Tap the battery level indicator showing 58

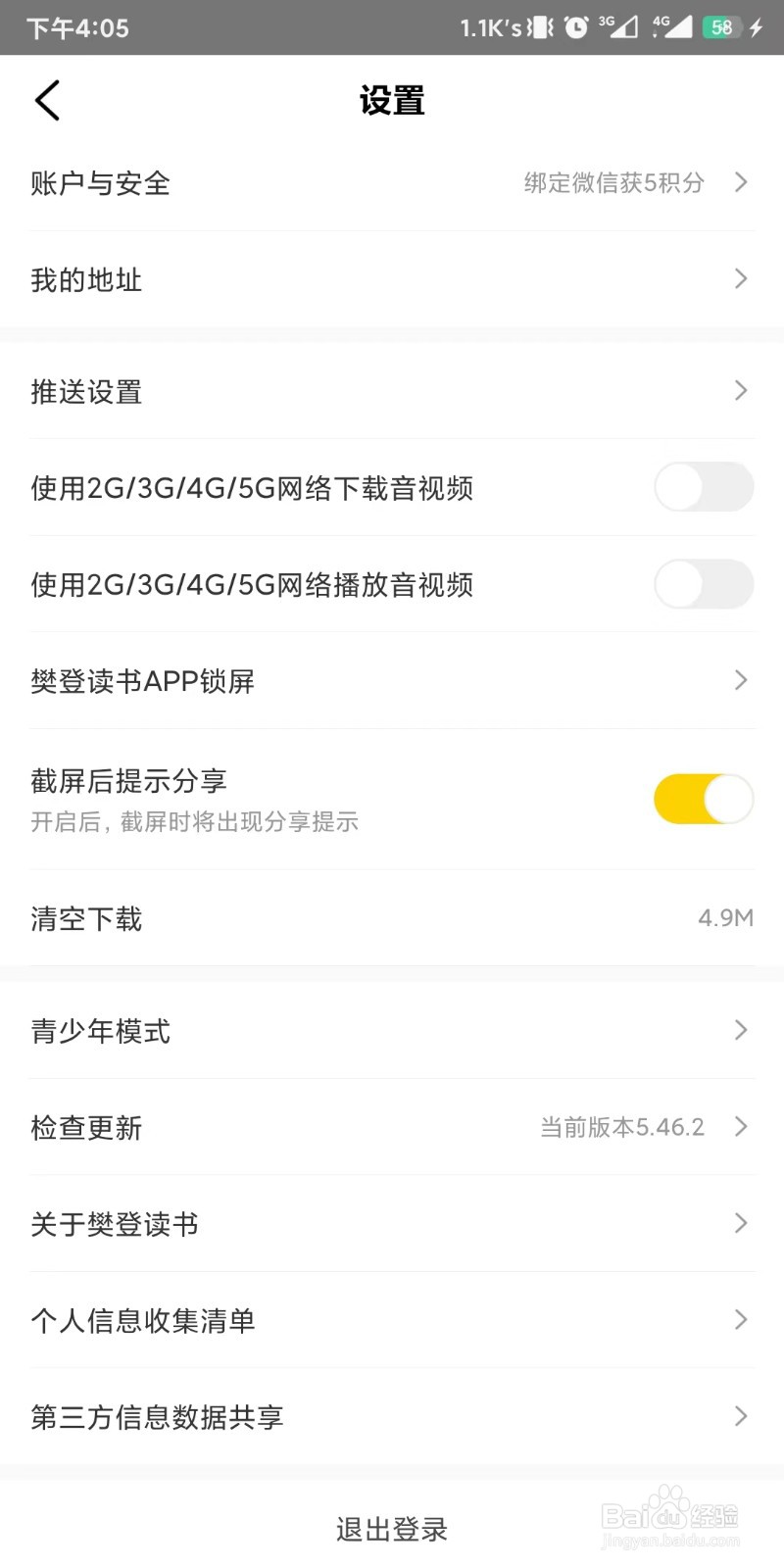point(721,26)
